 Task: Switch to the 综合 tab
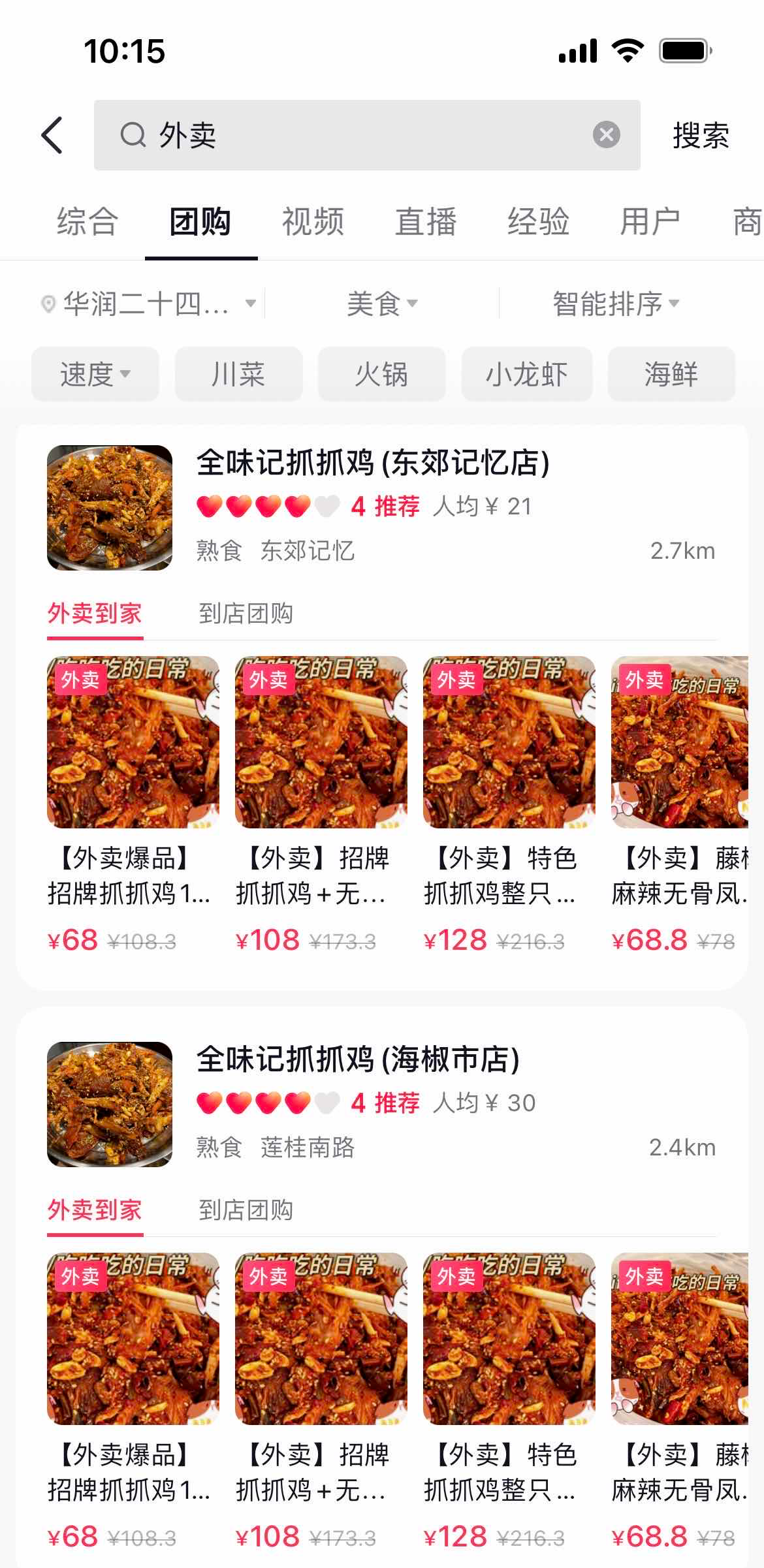coord(88,221)
